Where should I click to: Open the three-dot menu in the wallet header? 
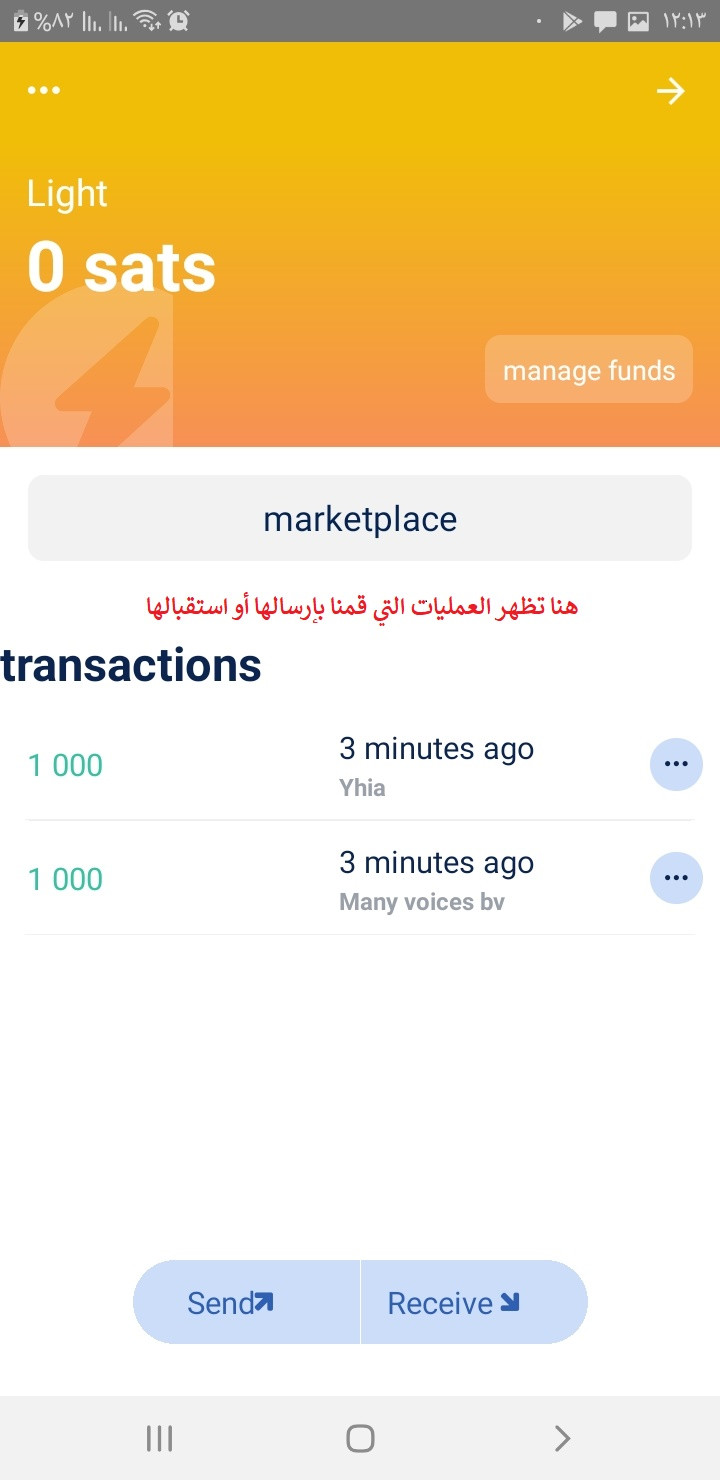(44, 91)
